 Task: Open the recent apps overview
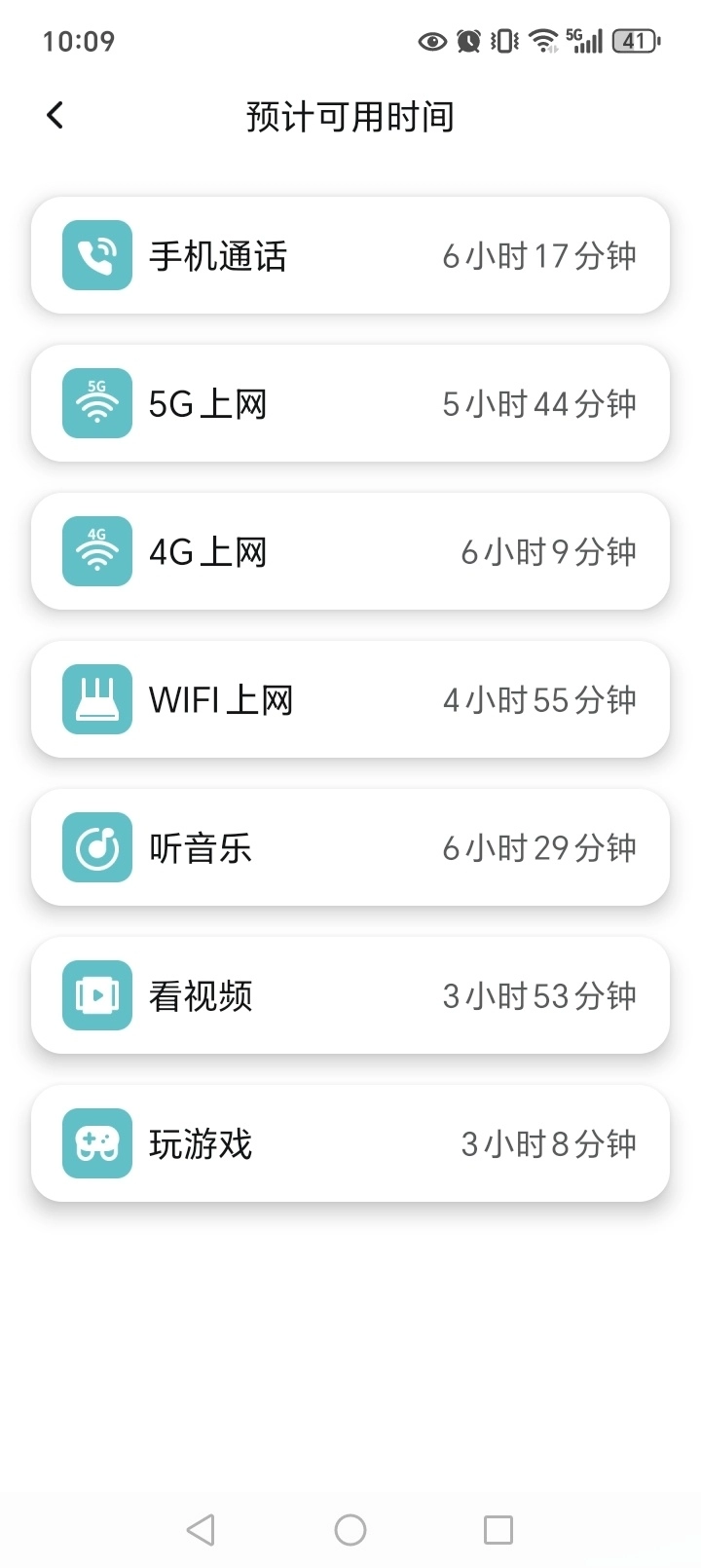498,1529
